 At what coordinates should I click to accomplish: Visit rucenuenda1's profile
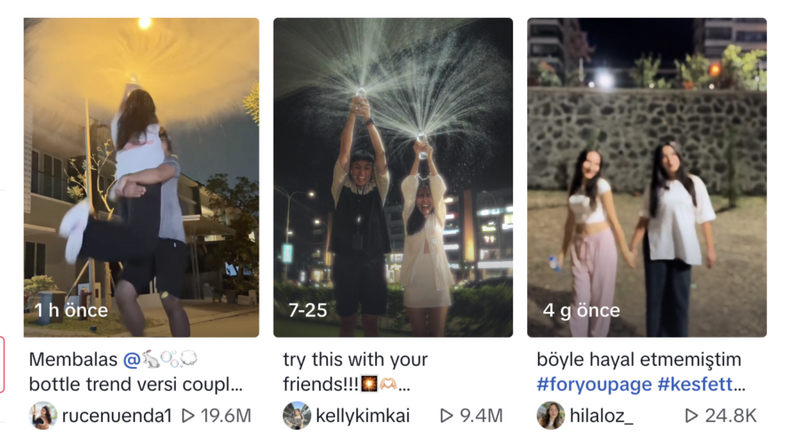coord(116,415)
